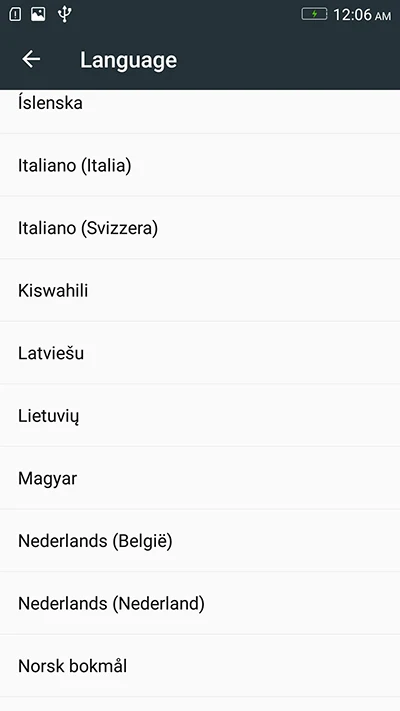Select Nederlands (België)
Viewport: 400px width, 711px height.
pos(200,541)
